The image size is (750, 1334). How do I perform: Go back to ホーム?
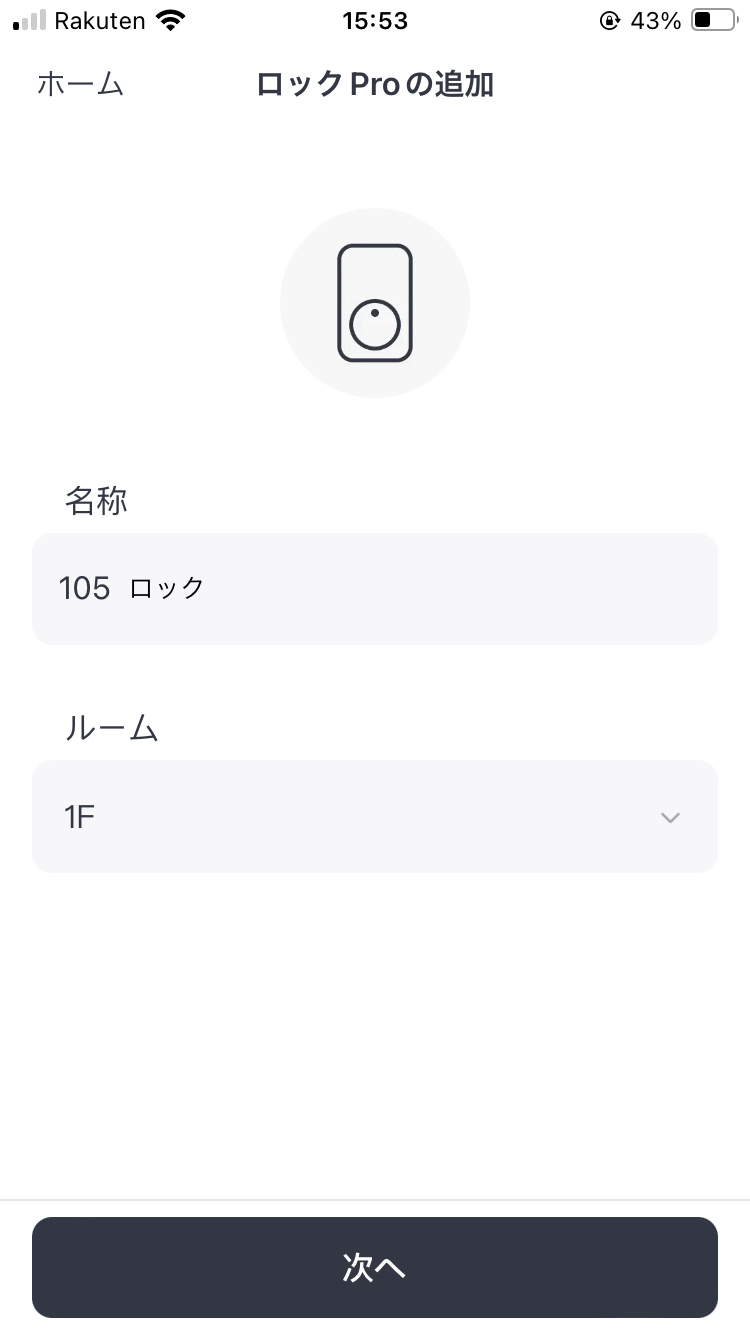(x=80, y=85)
